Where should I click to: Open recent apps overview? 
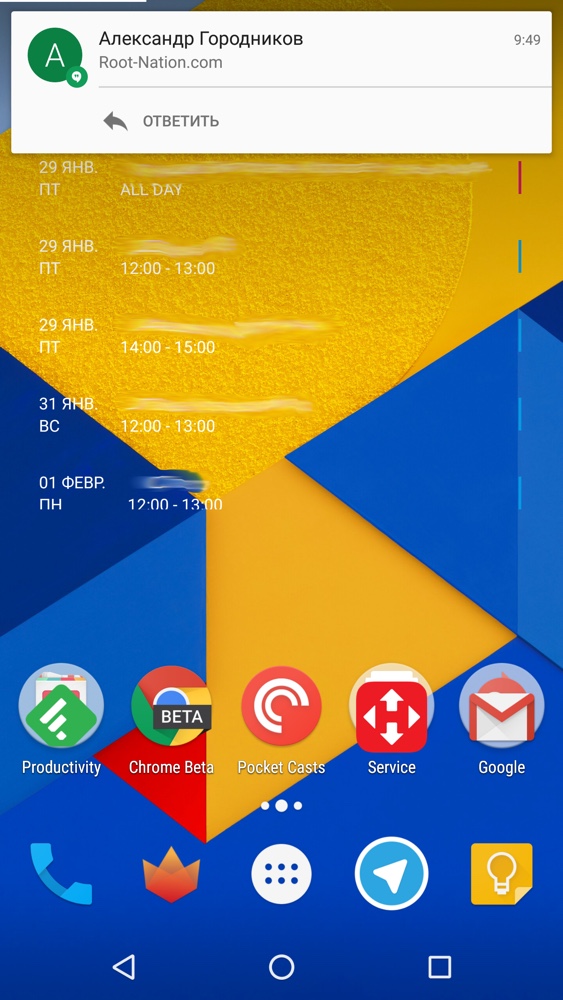pyautogui.click(x=439, y=967)
